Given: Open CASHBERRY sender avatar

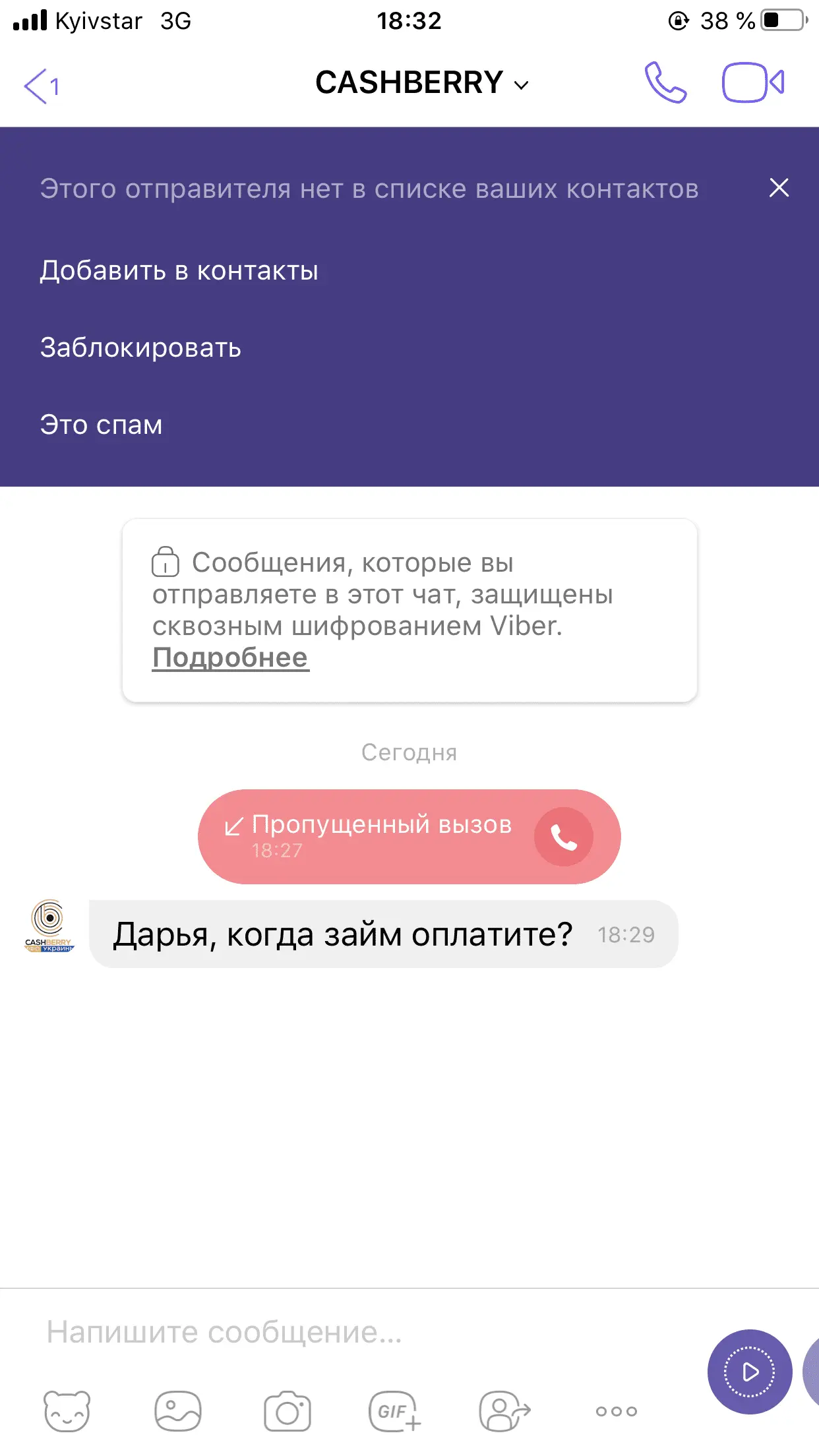Looking at the screenshot, I should tap(49, 926).
